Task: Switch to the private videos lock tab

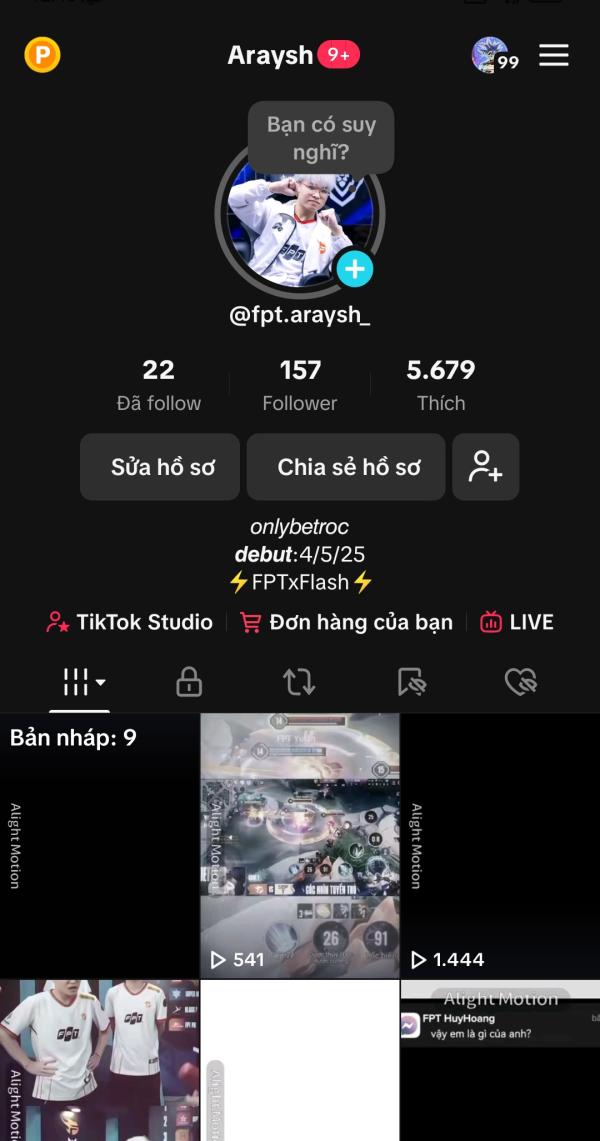Action: coord(189,682)
